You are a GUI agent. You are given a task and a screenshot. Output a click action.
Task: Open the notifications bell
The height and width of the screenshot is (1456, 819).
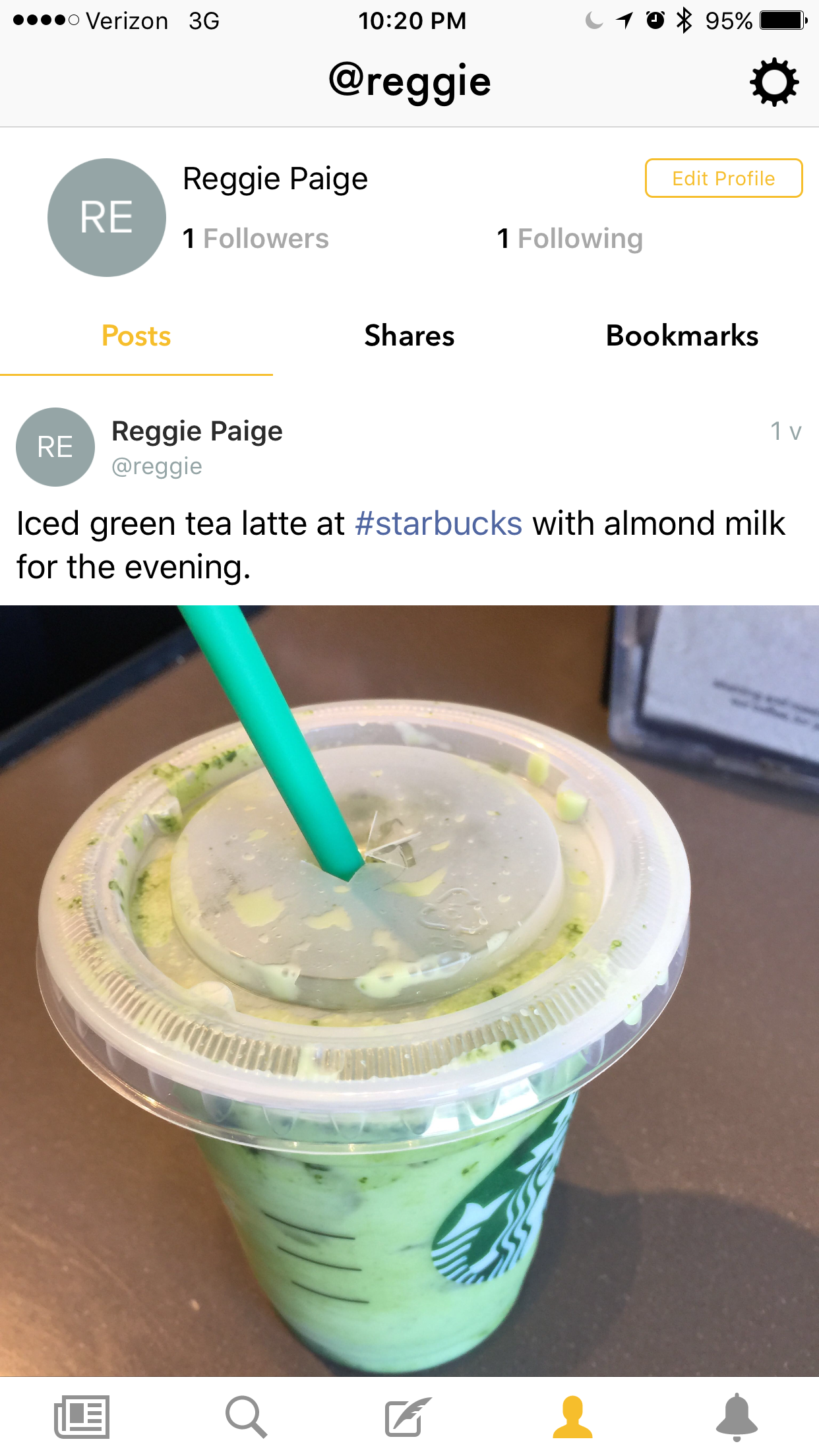pos(737,1416)
